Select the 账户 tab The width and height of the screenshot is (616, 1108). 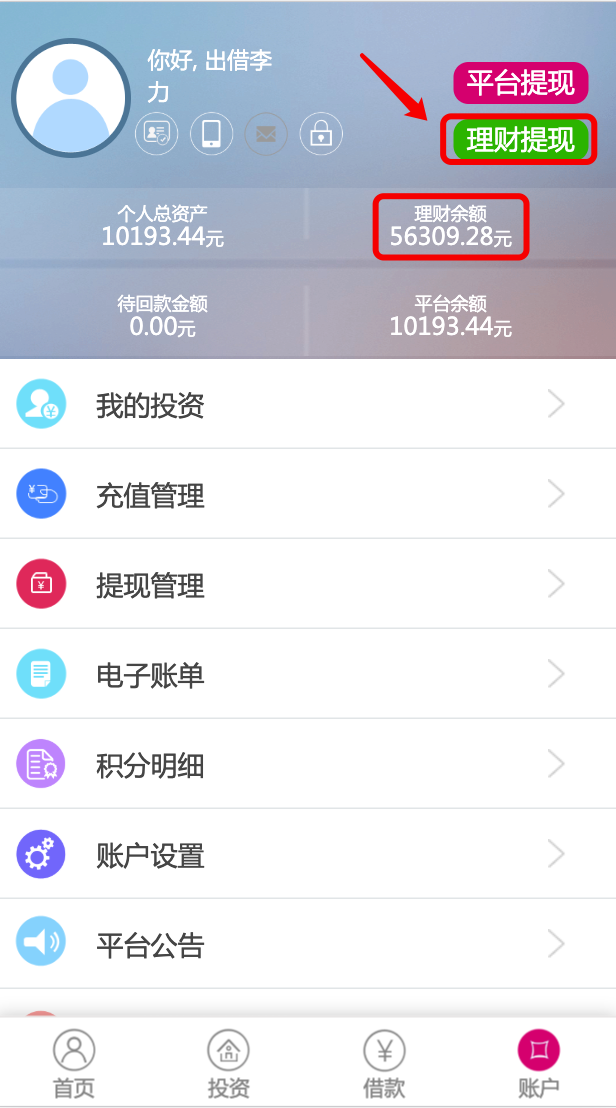(x=539, y=1063)
